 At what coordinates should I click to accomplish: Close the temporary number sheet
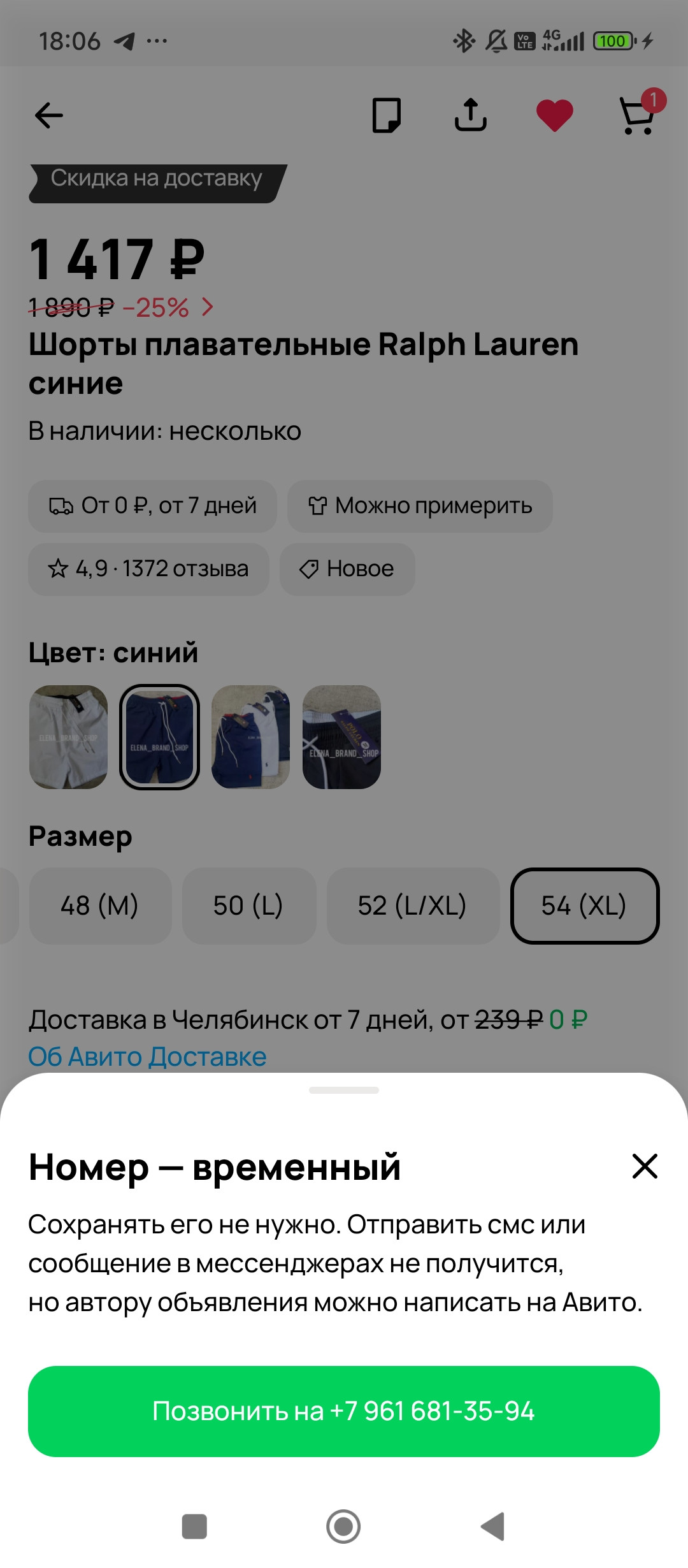(x=644, y=1166)
